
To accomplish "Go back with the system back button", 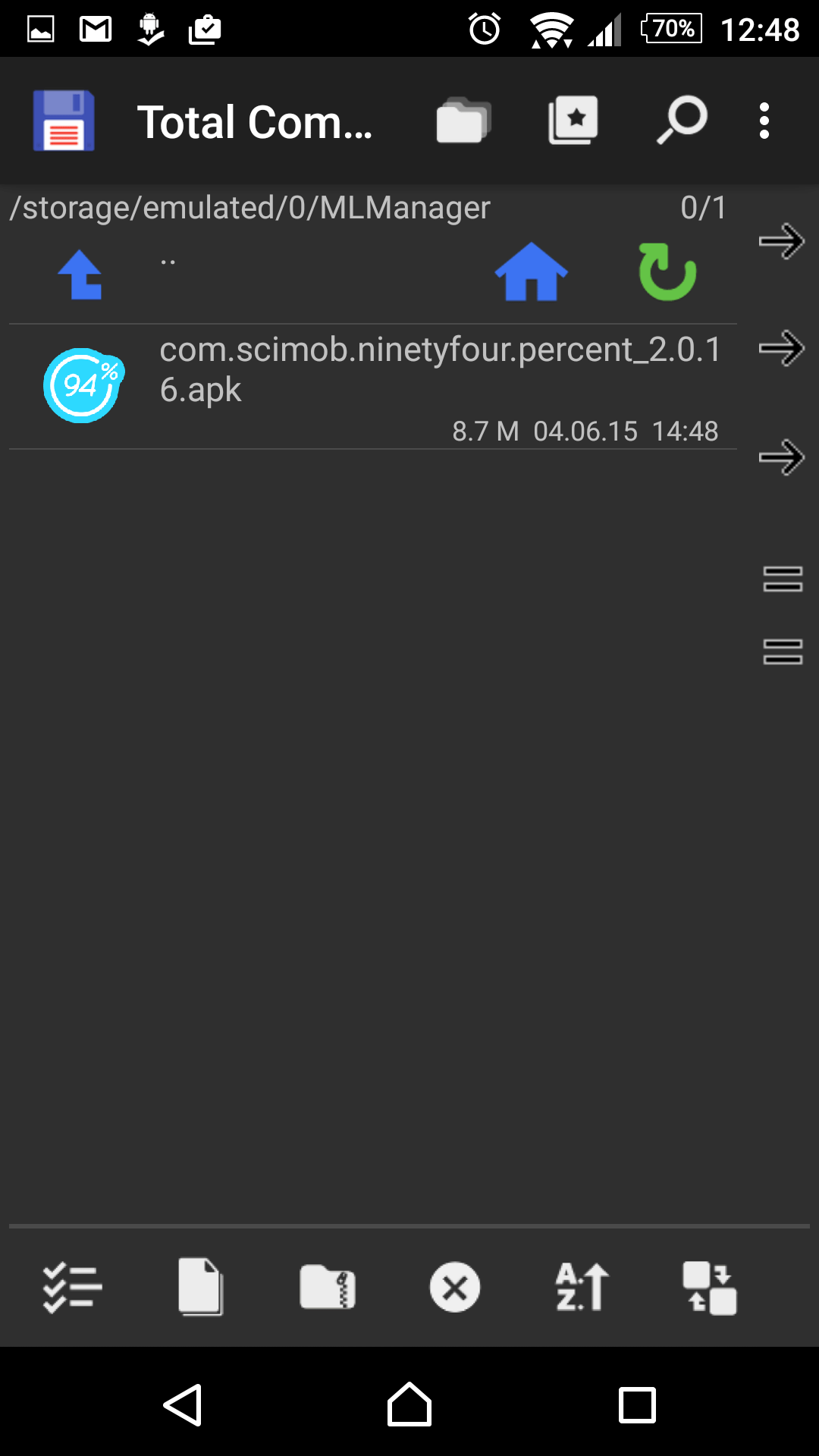I will click(x=183, y=1404).
